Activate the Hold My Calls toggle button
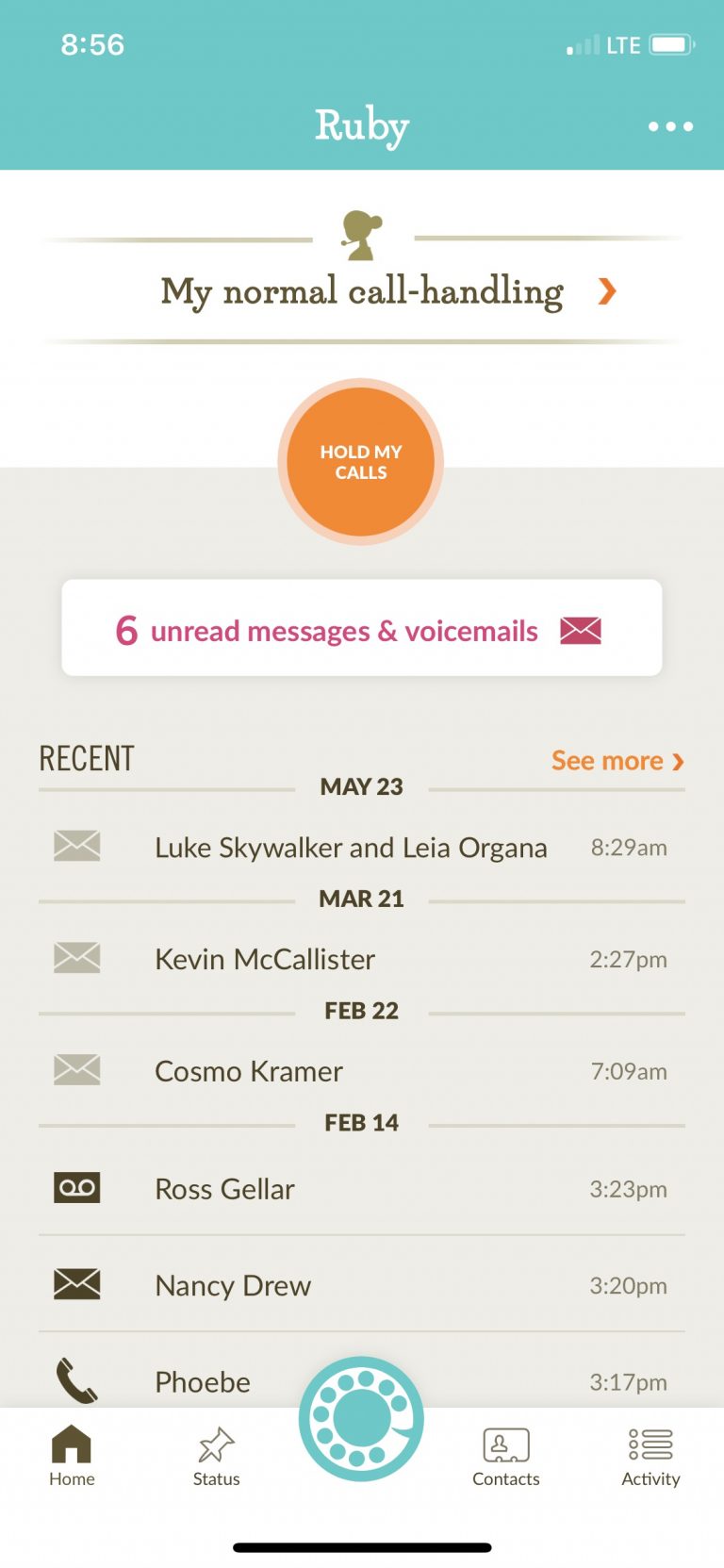724x1568 pixels. click(360, 462)
